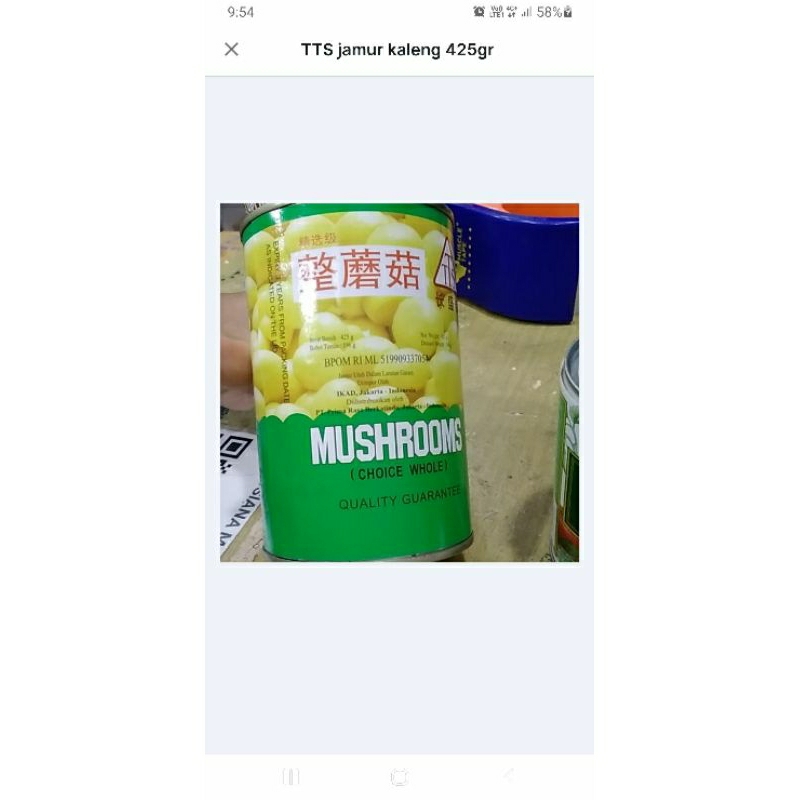The image size is (800, 800).
Task: Tap the system back button
Action: (x=508, y=777)
